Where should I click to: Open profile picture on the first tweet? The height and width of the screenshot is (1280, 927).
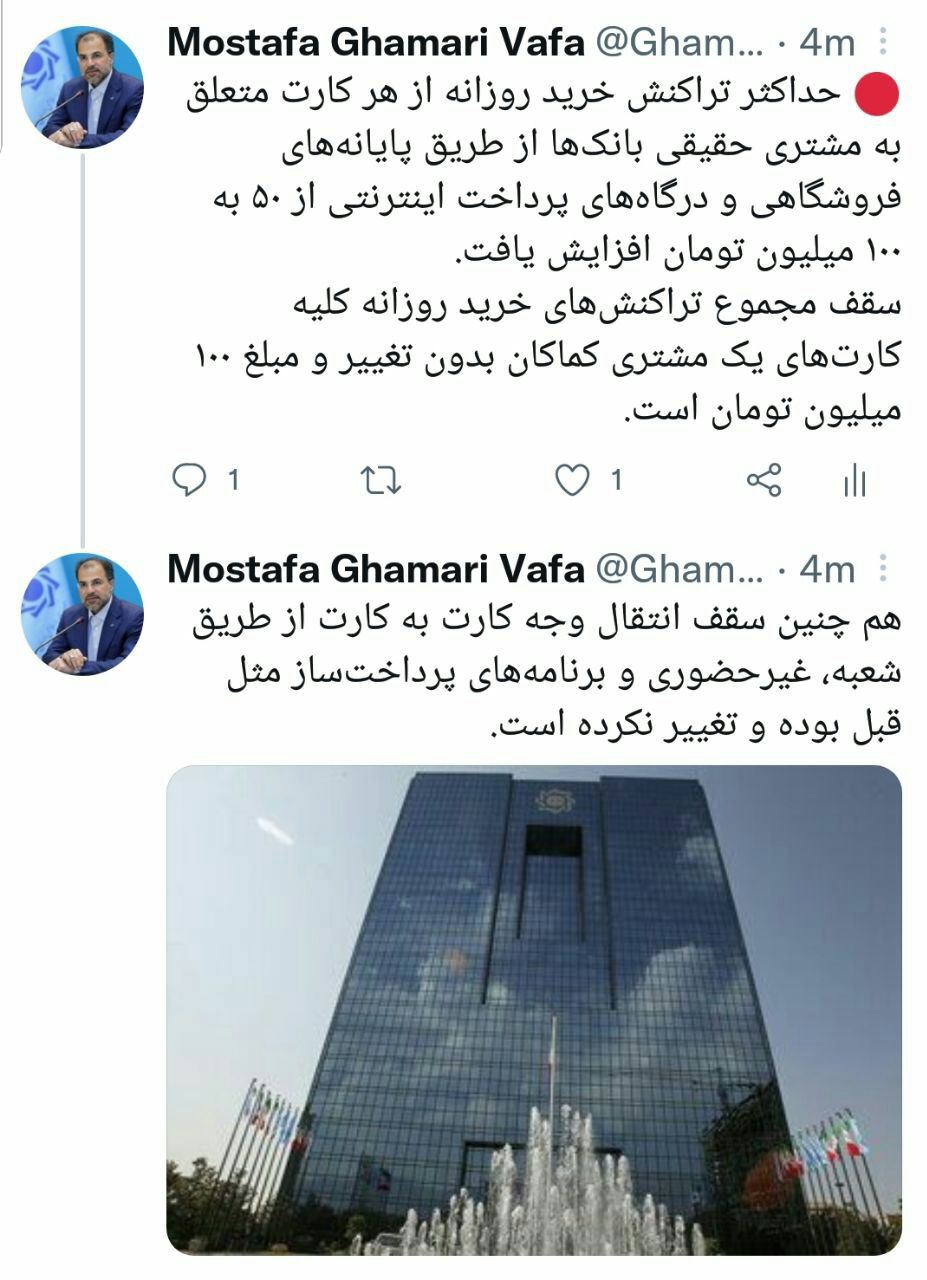[82, 87]
